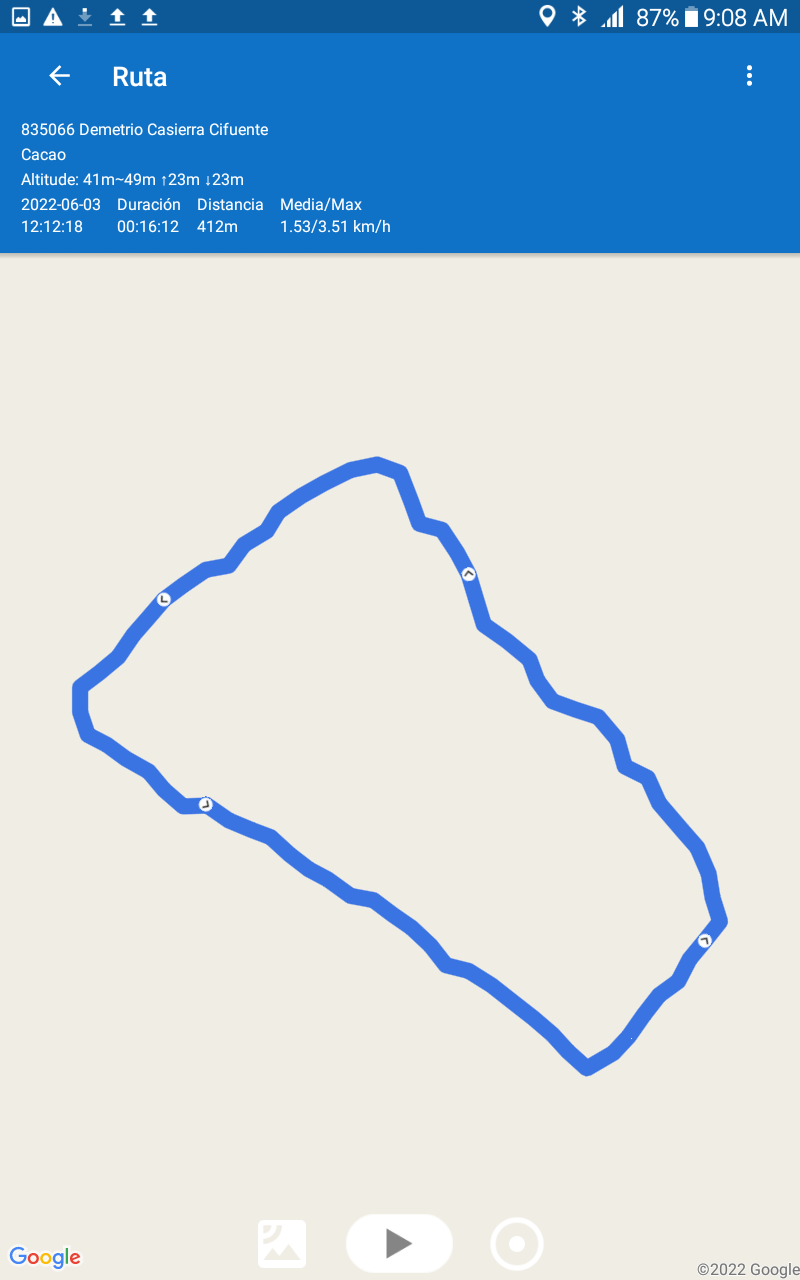
Task: Tap the circular center-on-route button
Action: coord(517,1244)
